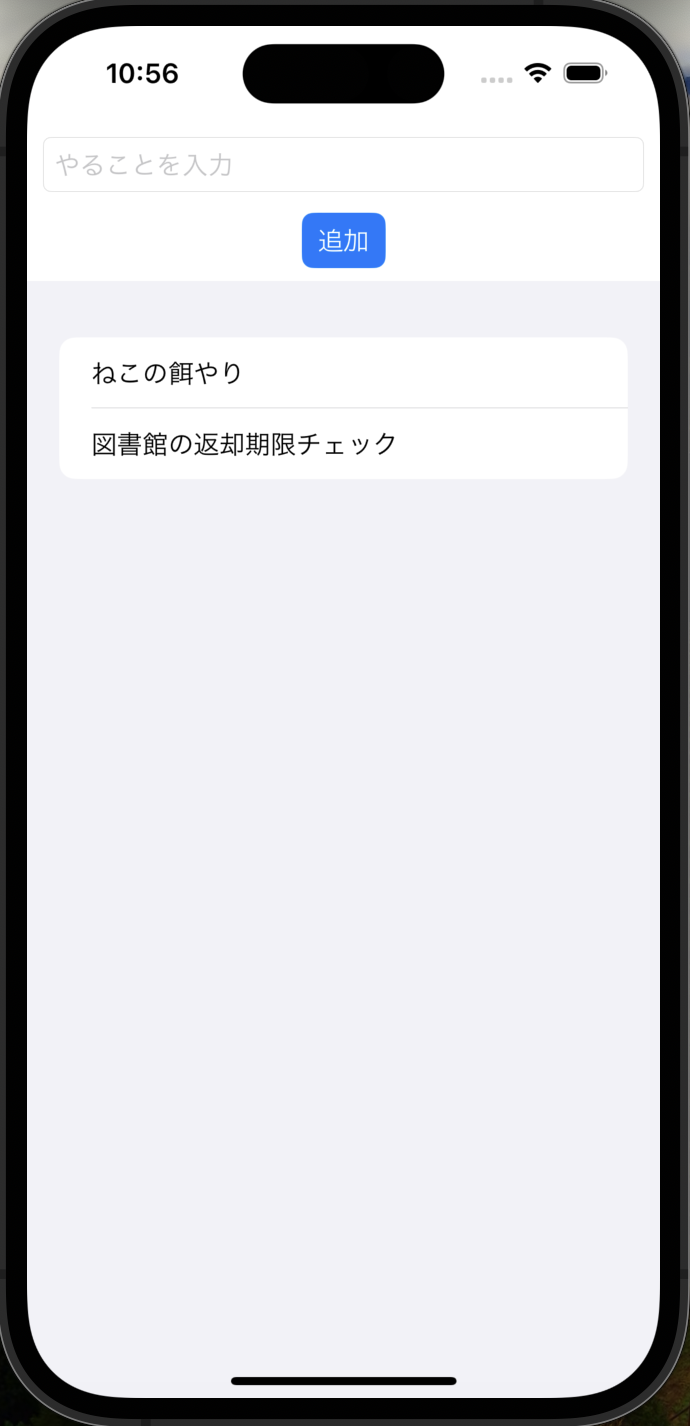Select the 図書館の返却期限チェック item
This screenshot has width=690, height=1426.
coord(343,444)
